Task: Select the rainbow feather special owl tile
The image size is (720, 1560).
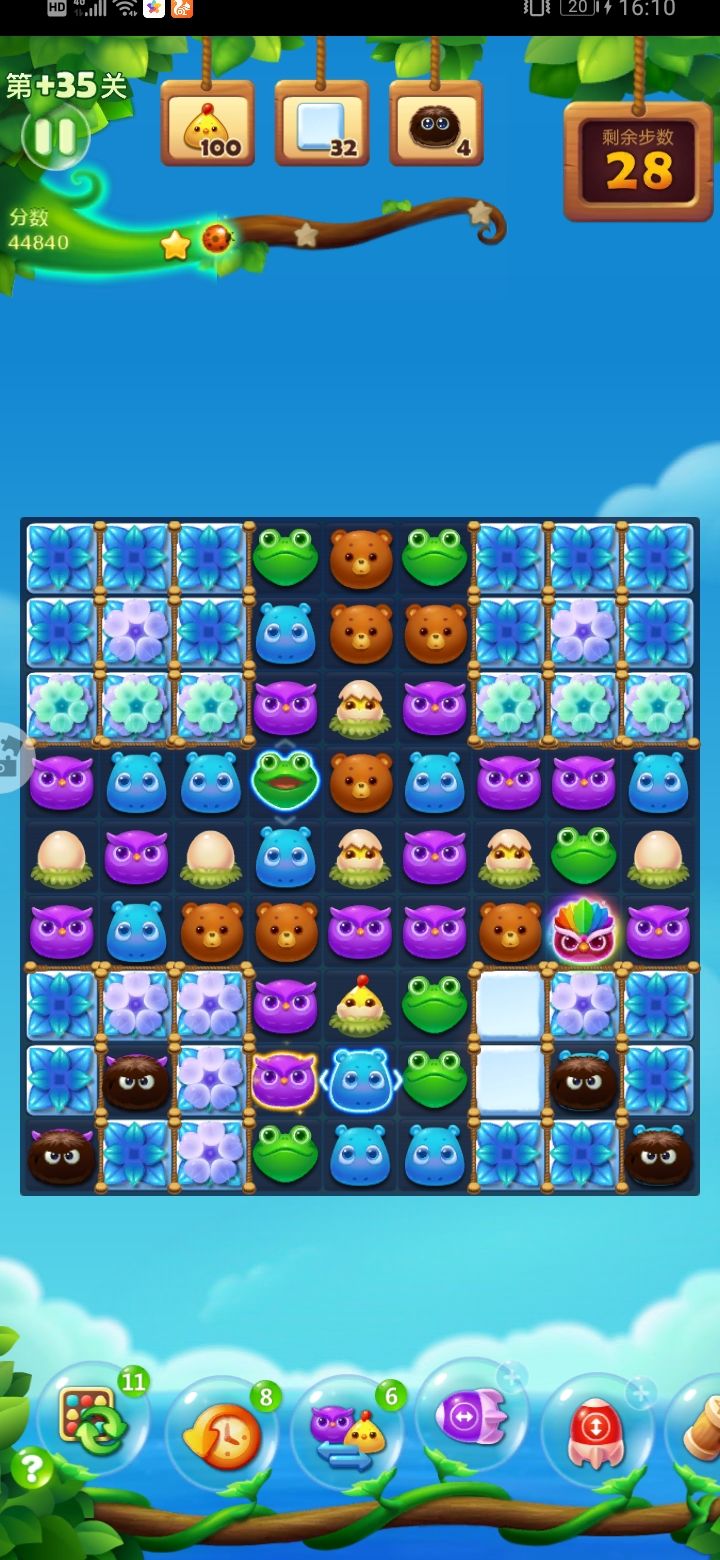Action: pyautogui.click(x=584, y=930)
